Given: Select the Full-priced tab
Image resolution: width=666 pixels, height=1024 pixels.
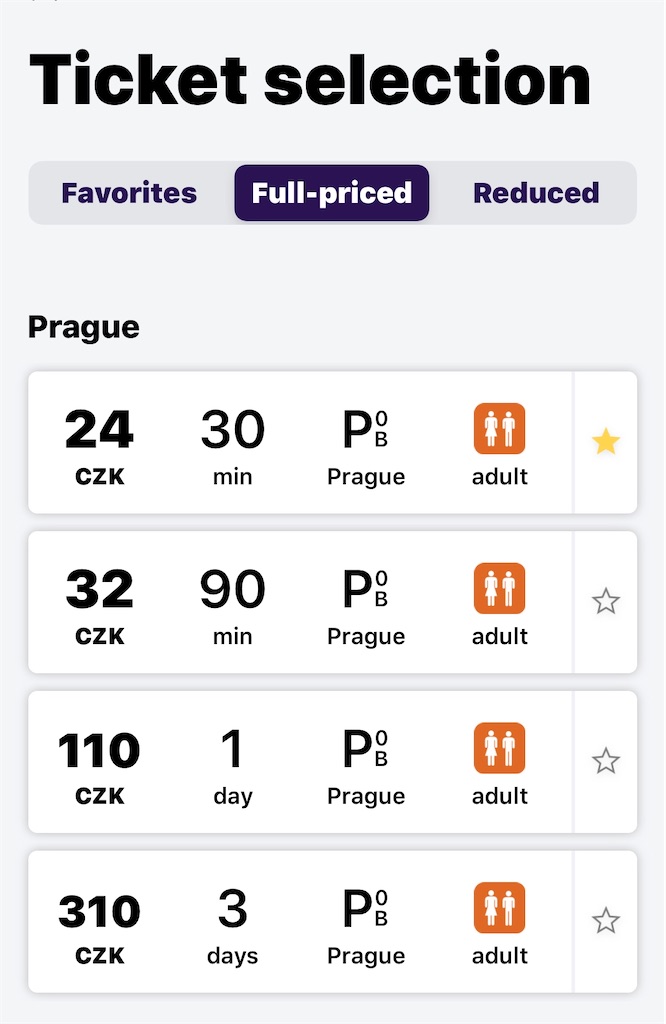Looking at the screenshot, I should click(331, 193).
